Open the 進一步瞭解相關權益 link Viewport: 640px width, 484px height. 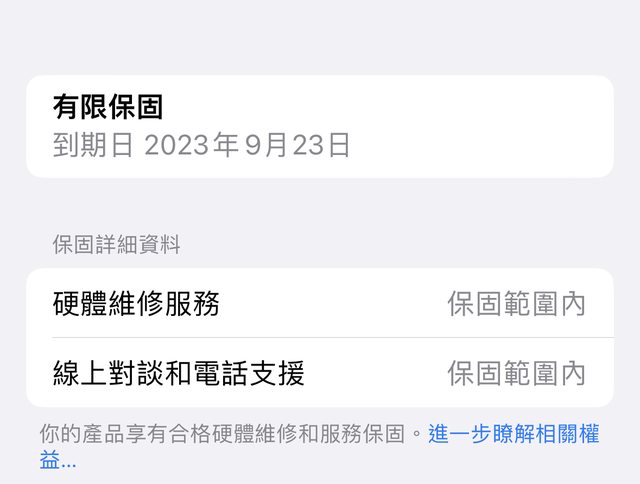[x=512, y=435]
